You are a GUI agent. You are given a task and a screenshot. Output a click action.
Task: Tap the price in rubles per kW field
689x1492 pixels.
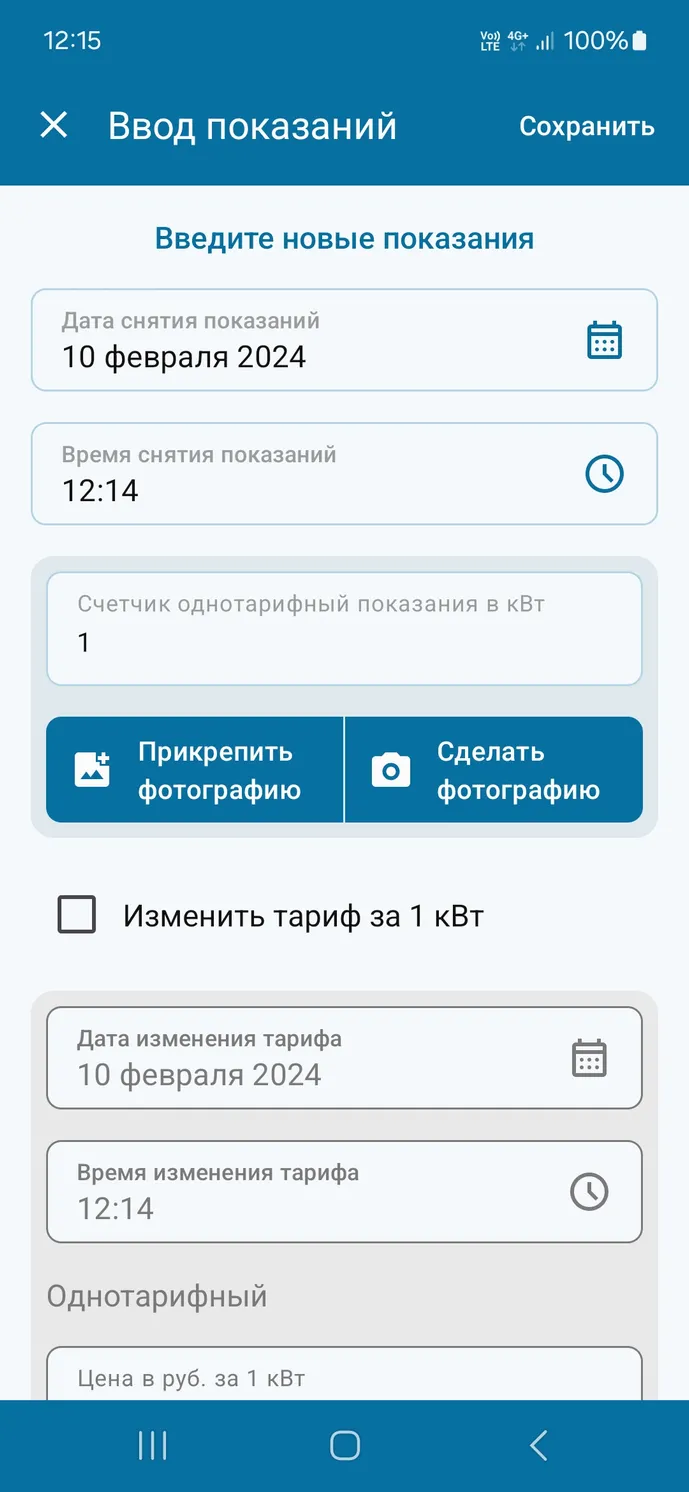pyautogui.click(x=344, y=1374)
